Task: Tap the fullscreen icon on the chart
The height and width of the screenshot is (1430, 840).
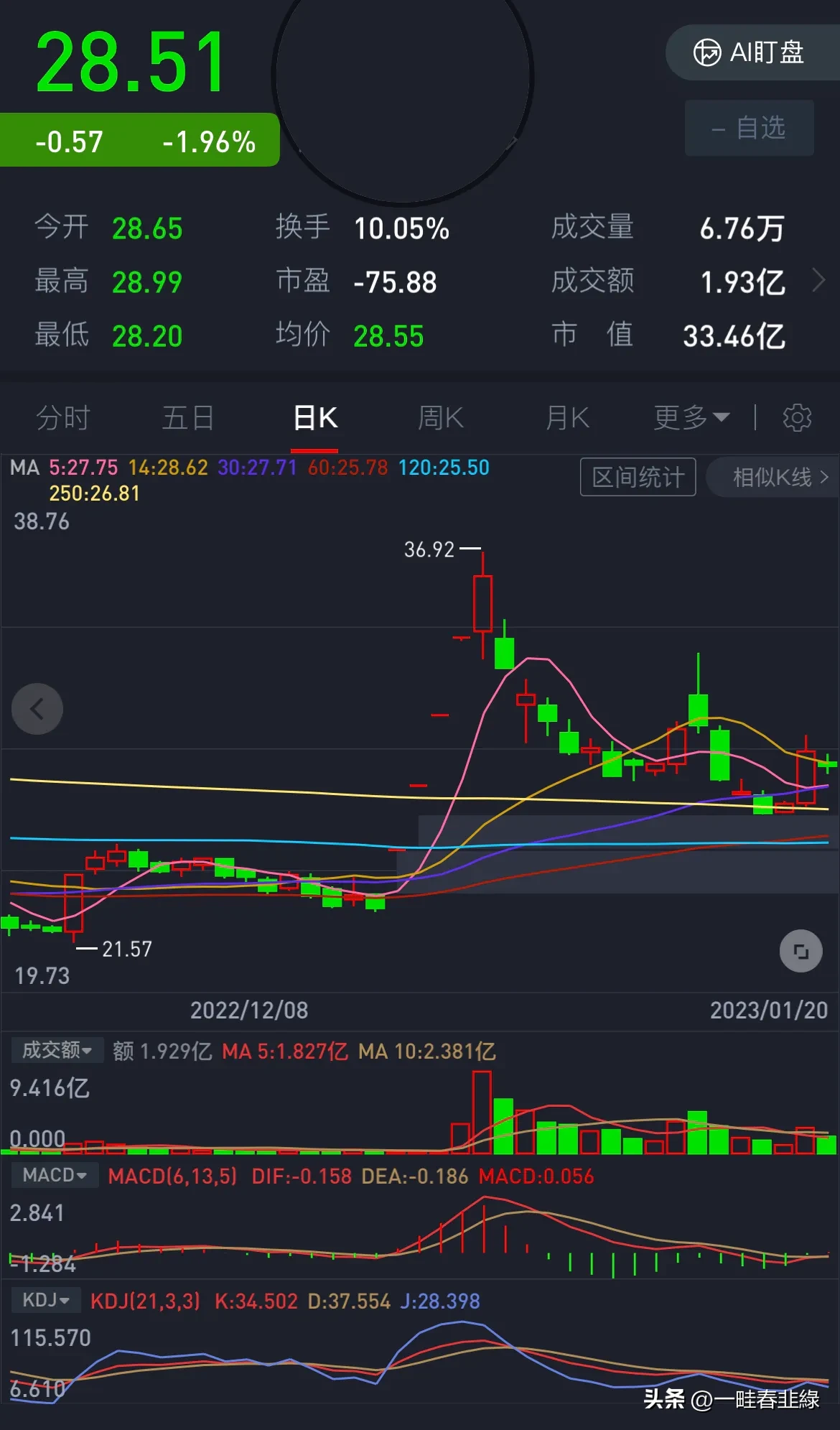Action: (x=801, y=952)
